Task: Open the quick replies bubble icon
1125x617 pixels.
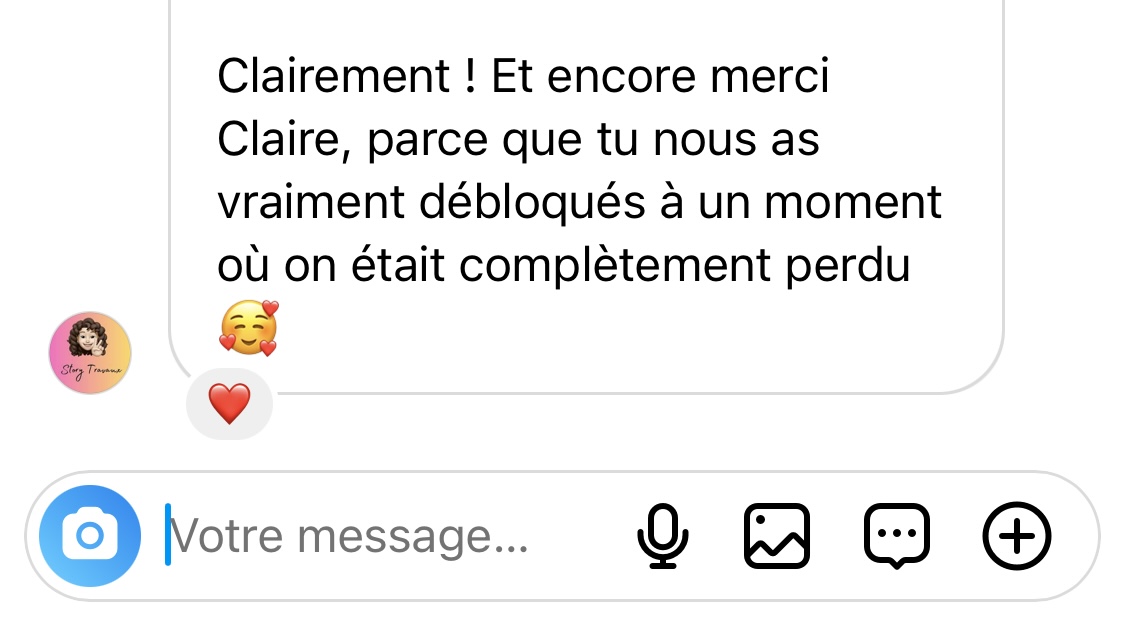Action: 896,537
